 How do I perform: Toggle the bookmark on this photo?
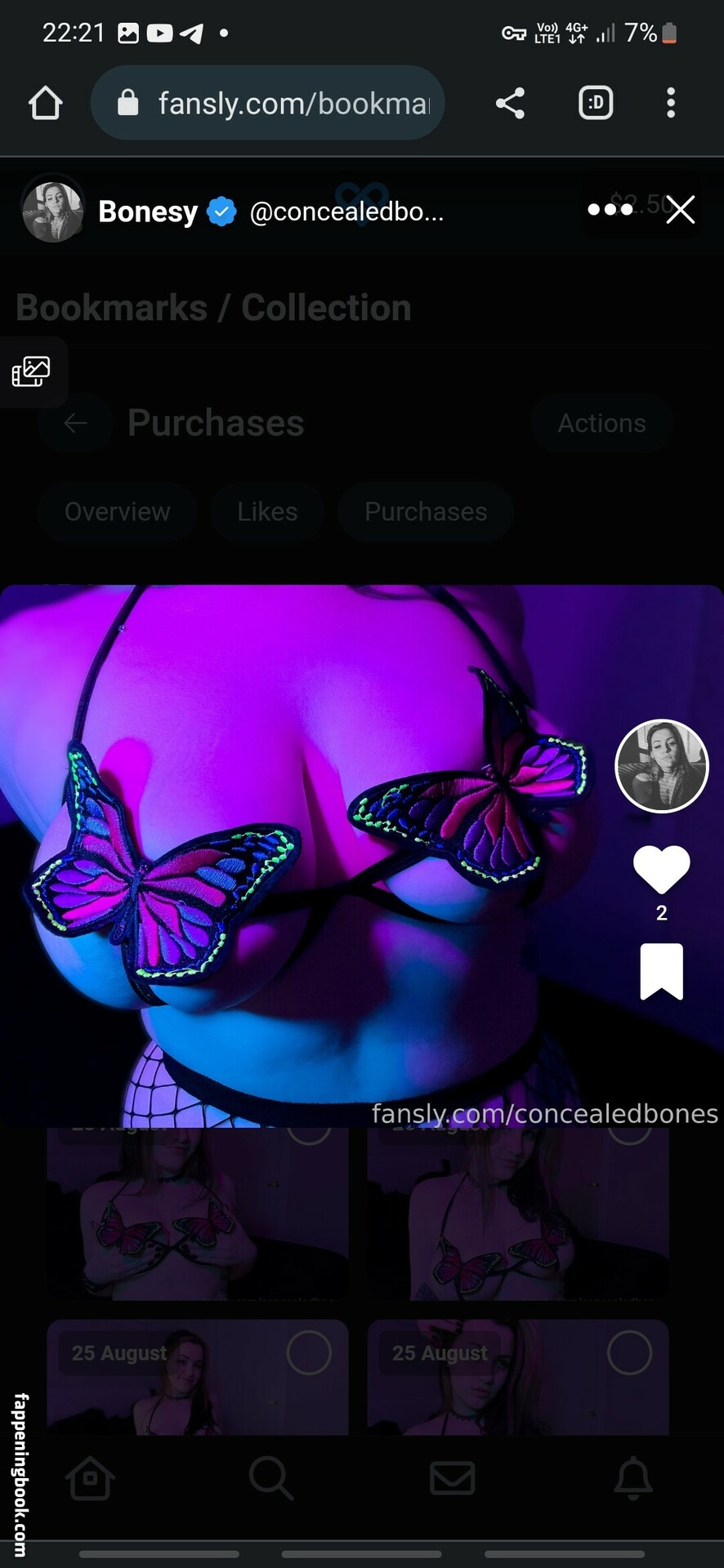pyautogui.click(x=661, y=971)
